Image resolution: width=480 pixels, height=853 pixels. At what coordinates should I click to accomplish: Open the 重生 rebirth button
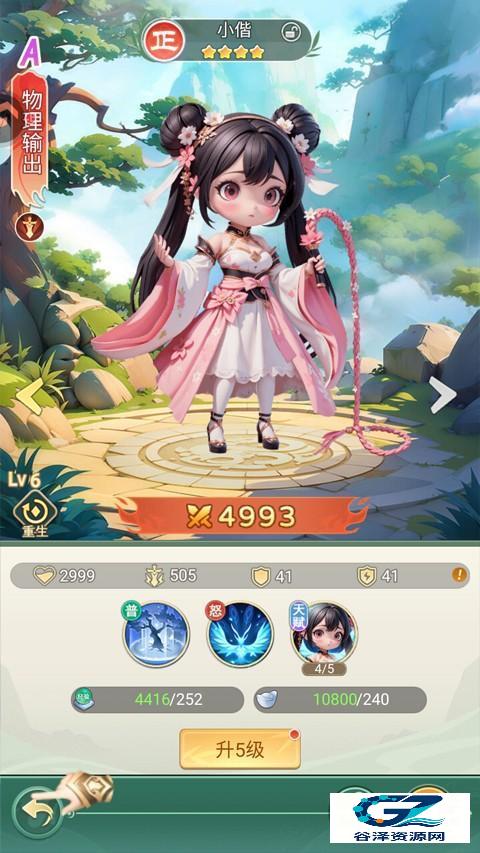coord(35,514)
